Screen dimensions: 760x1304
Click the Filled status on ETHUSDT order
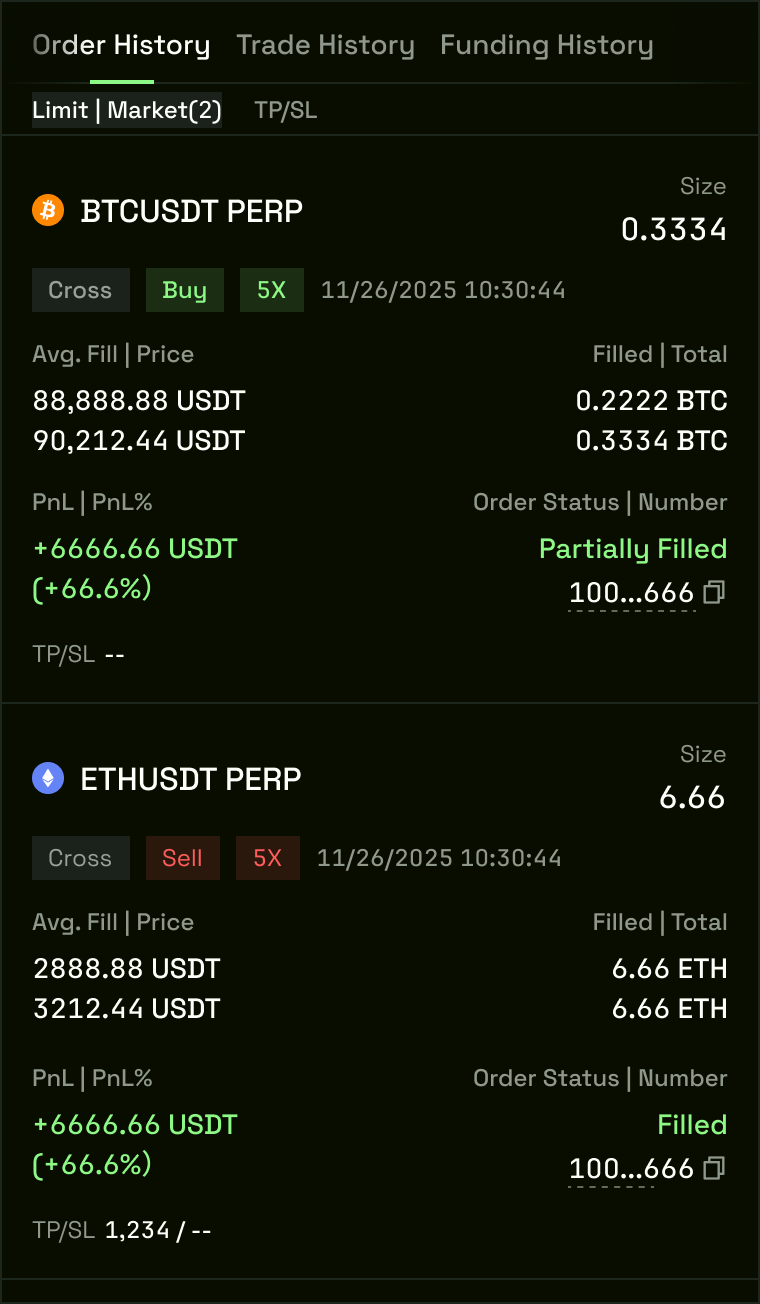[692, 1124]
